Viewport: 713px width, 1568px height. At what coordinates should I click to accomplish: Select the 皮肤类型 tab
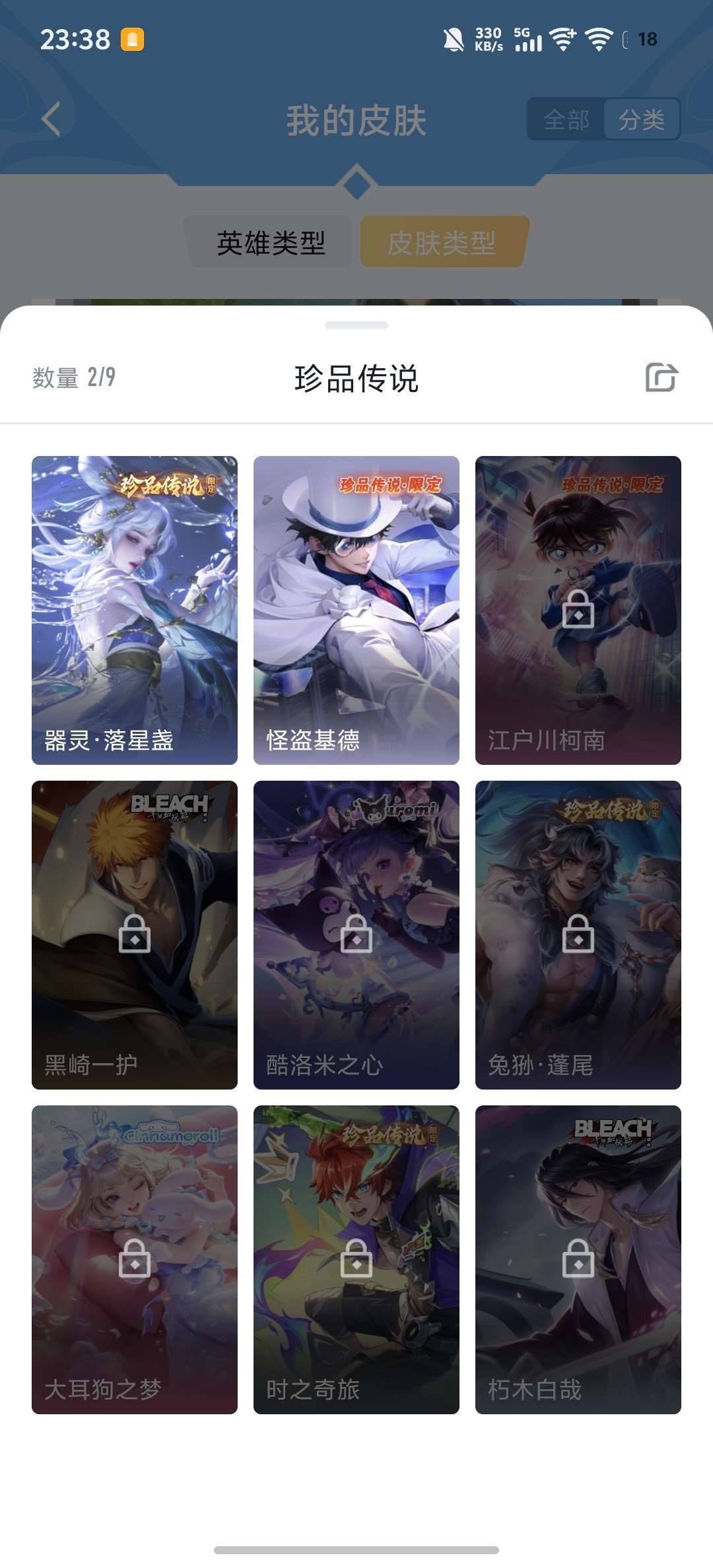(x=442, y=243)
